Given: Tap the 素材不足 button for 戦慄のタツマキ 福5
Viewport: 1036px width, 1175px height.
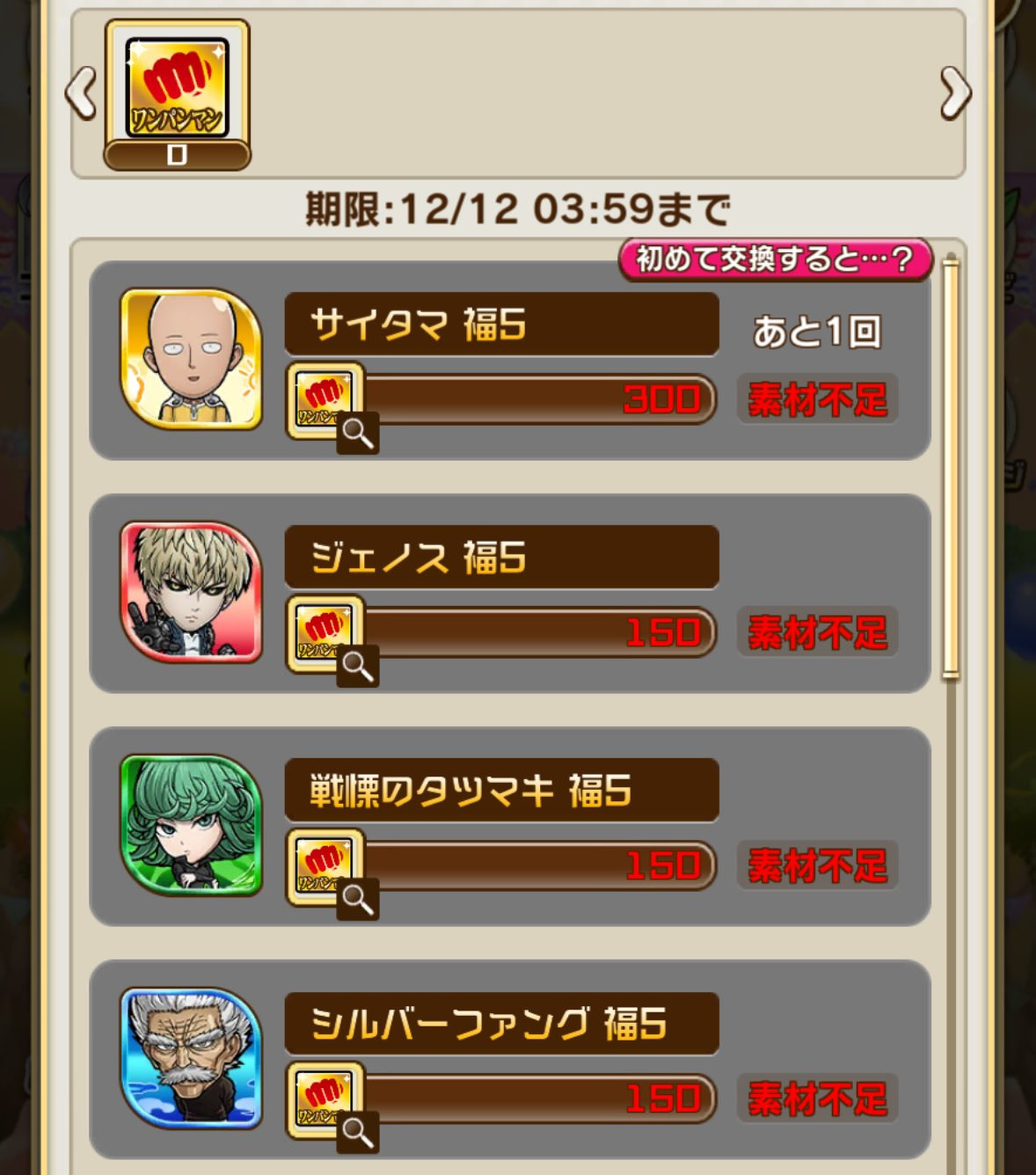Looking at the screenshot, I should coord(817,866).
